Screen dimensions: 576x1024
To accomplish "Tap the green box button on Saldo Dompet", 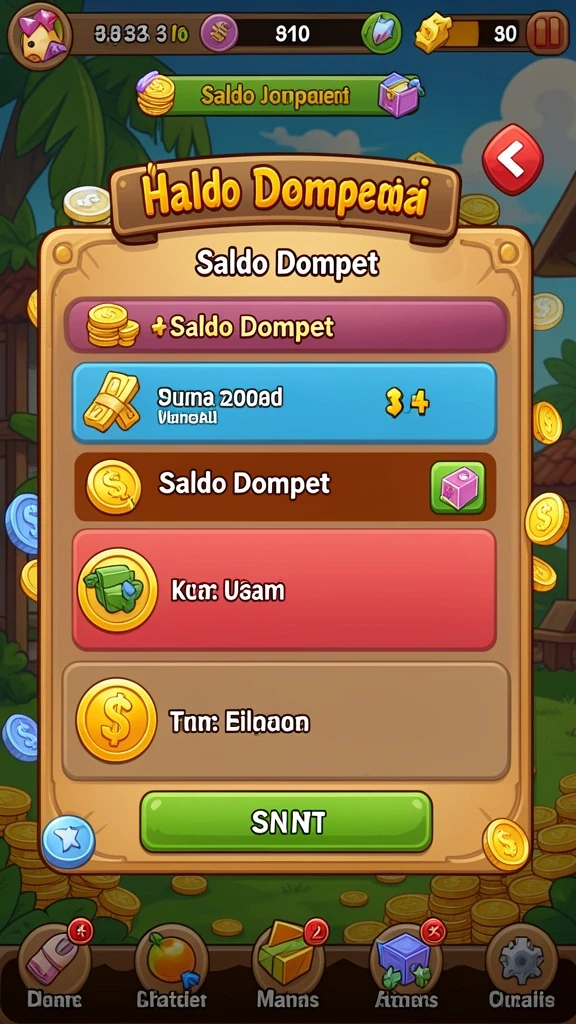I will coord(458,487).
